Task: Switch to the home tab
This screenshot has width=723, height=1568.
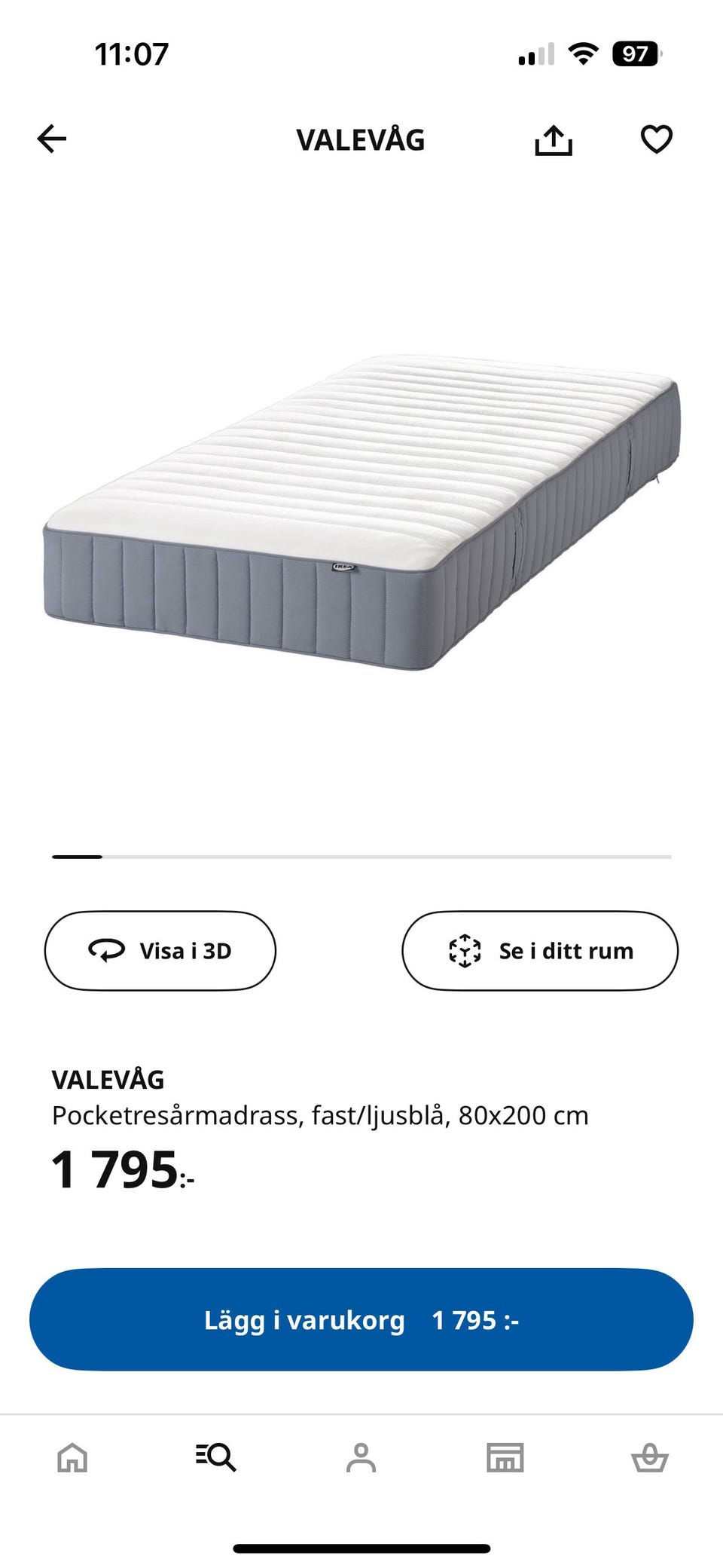Action: point(72,1458)
